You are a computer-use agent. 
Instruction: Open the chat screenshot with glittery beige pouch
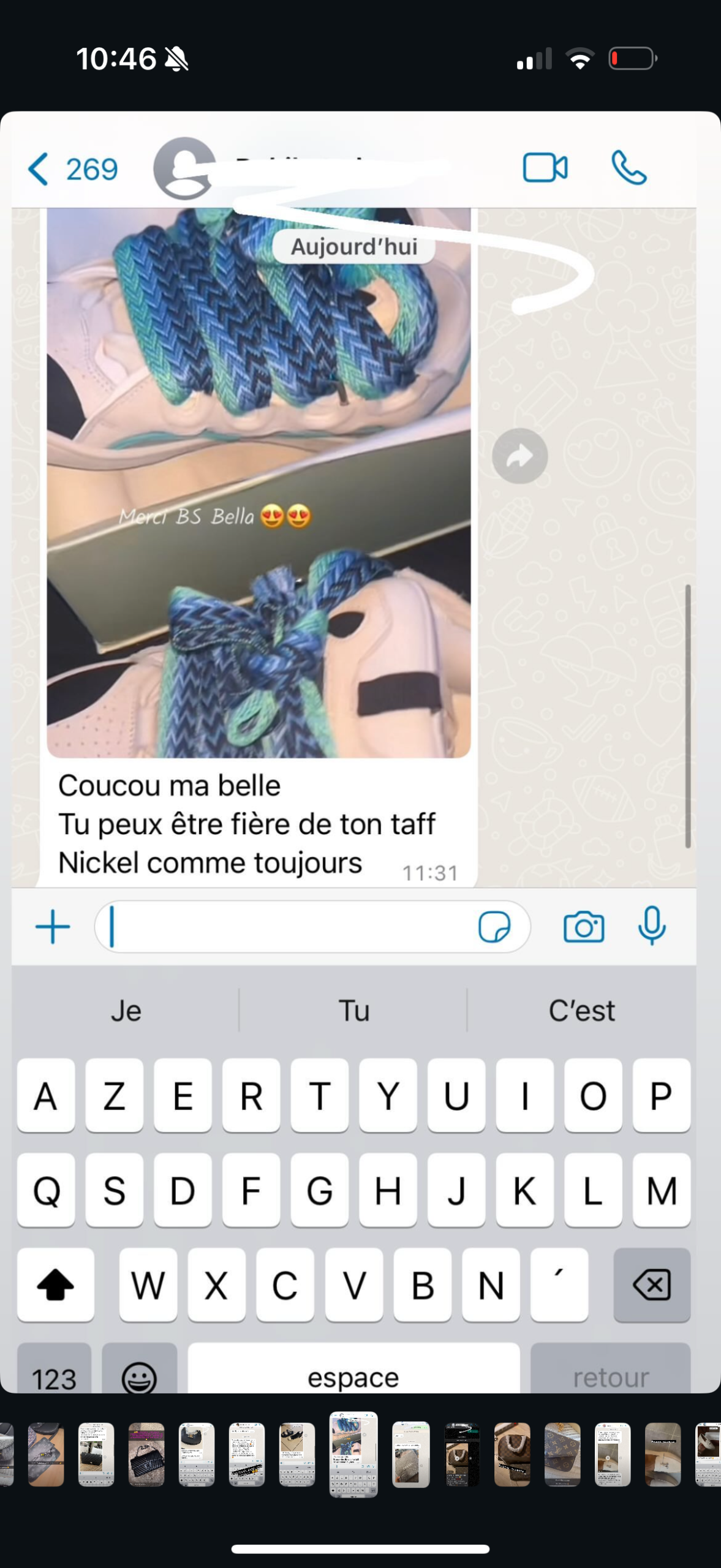(411, 1454)
